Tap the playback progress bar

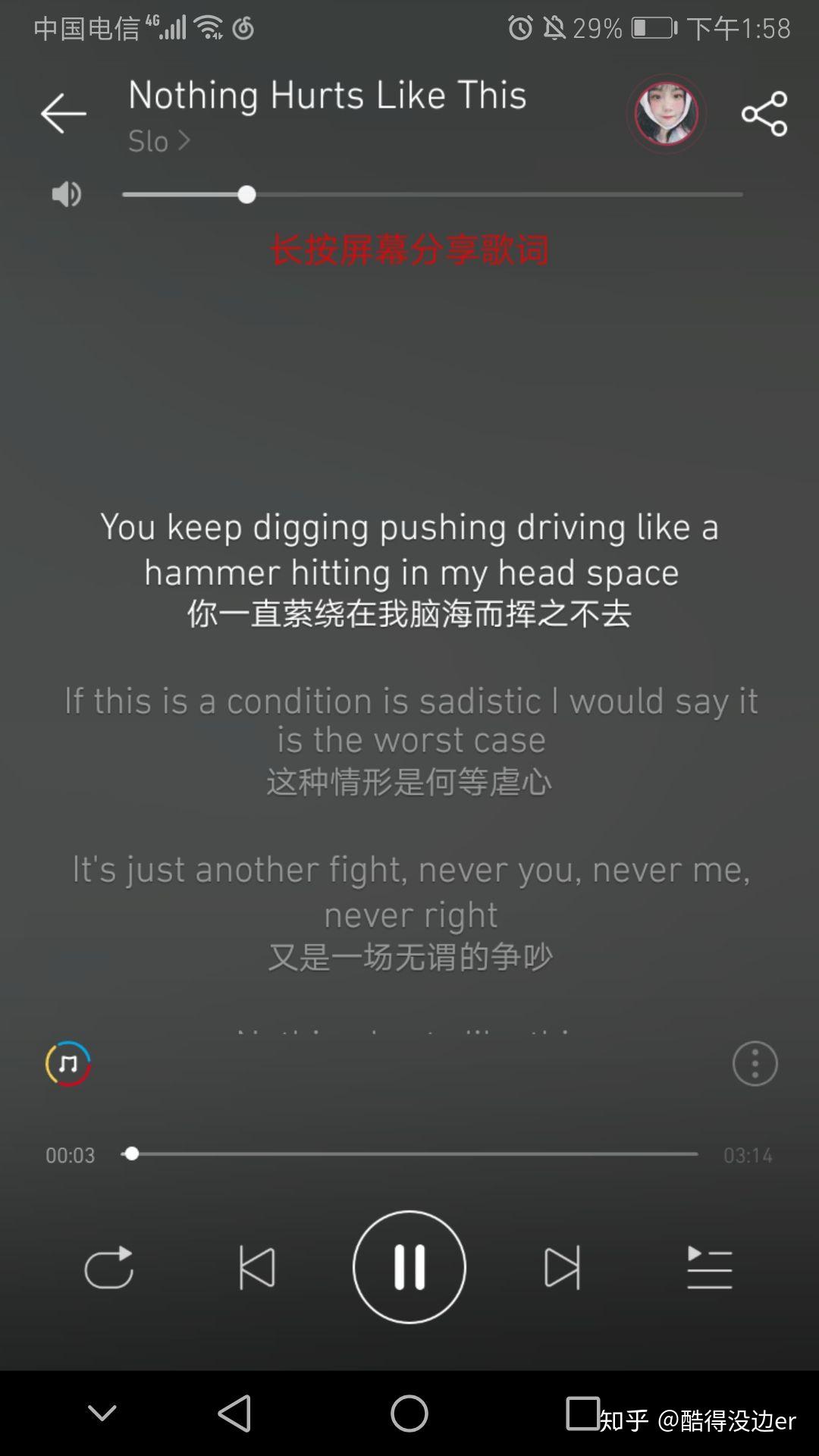click(409, 1154)
